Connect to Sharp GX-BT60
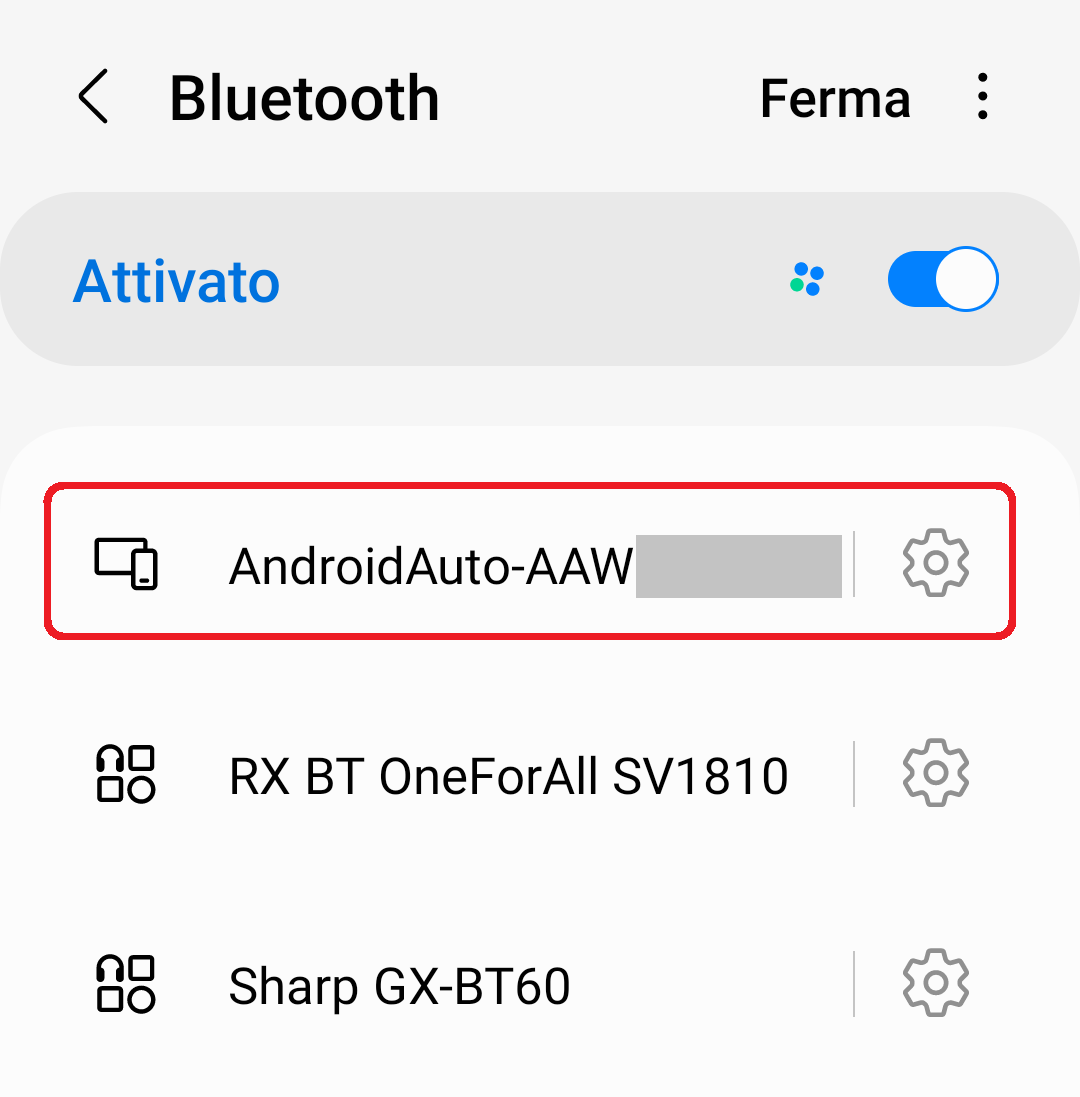1080x1097 pixels. (399, 986)
